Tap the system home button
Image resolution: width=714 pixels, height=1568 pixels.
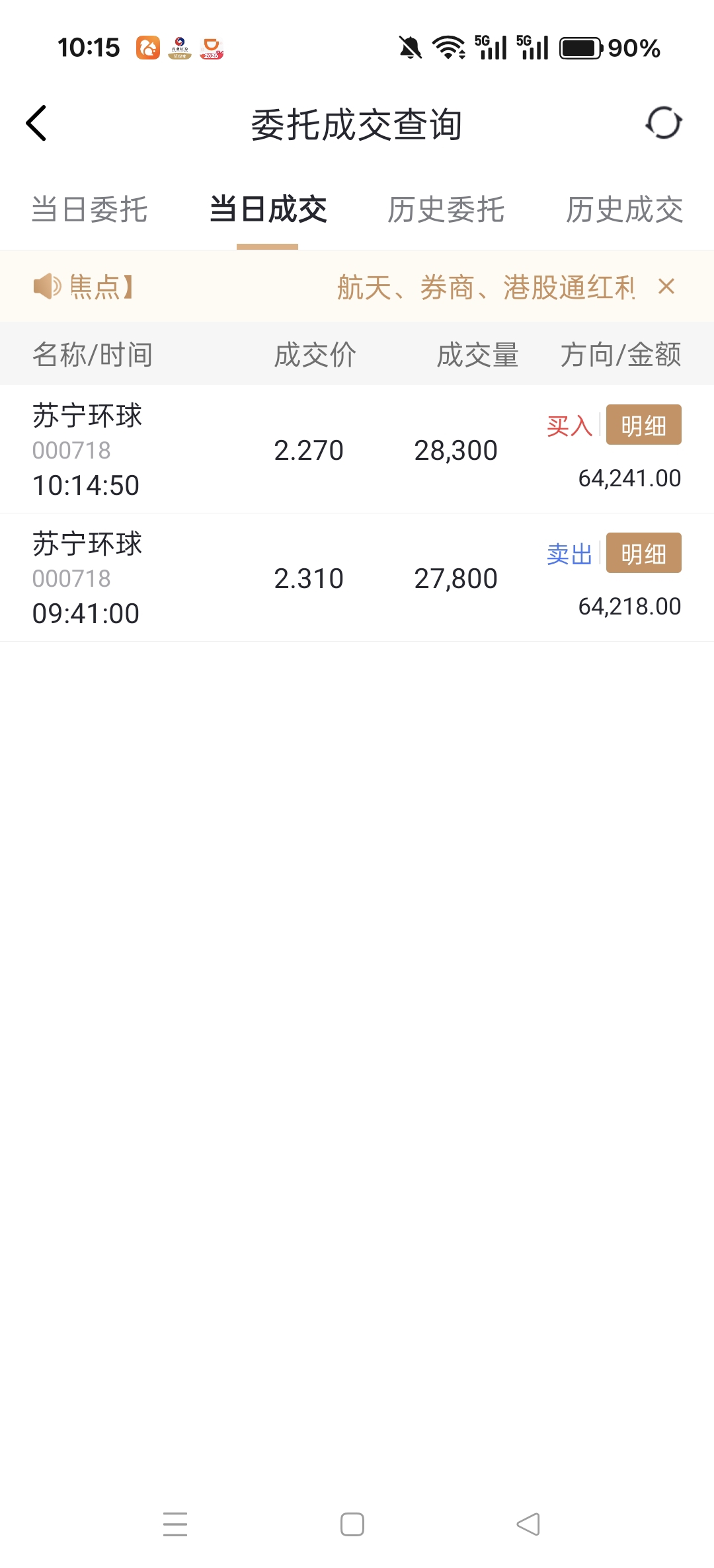coord(352,1524)
